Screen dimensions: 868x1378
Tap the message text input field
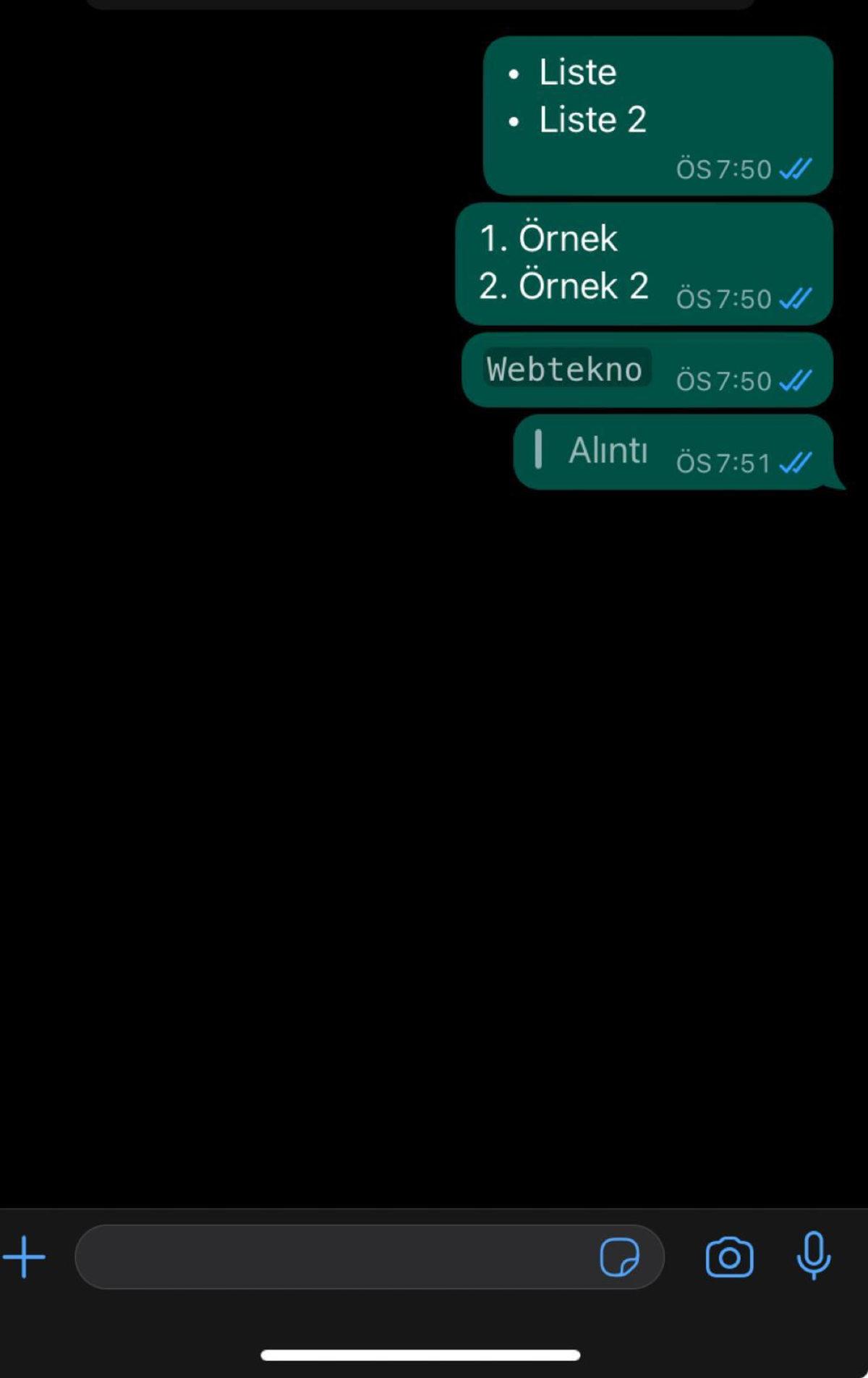click(325, 1257)
